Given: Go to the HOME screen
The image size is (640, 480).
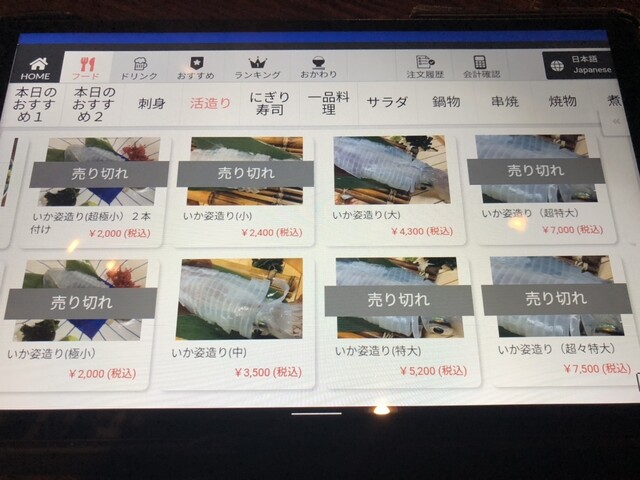Looking at the screenshot, I should point(35,67).
